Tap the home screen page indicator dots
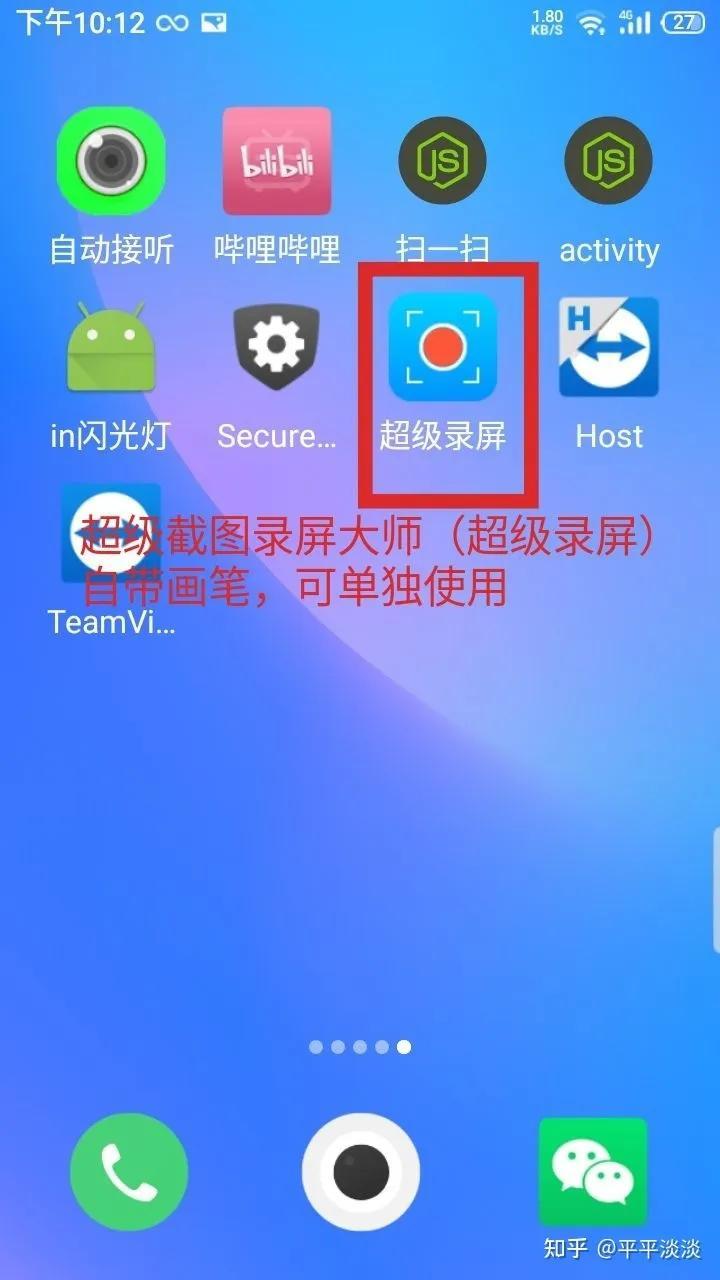Screen dimensions: 720x1280 tap(360, 1047)
